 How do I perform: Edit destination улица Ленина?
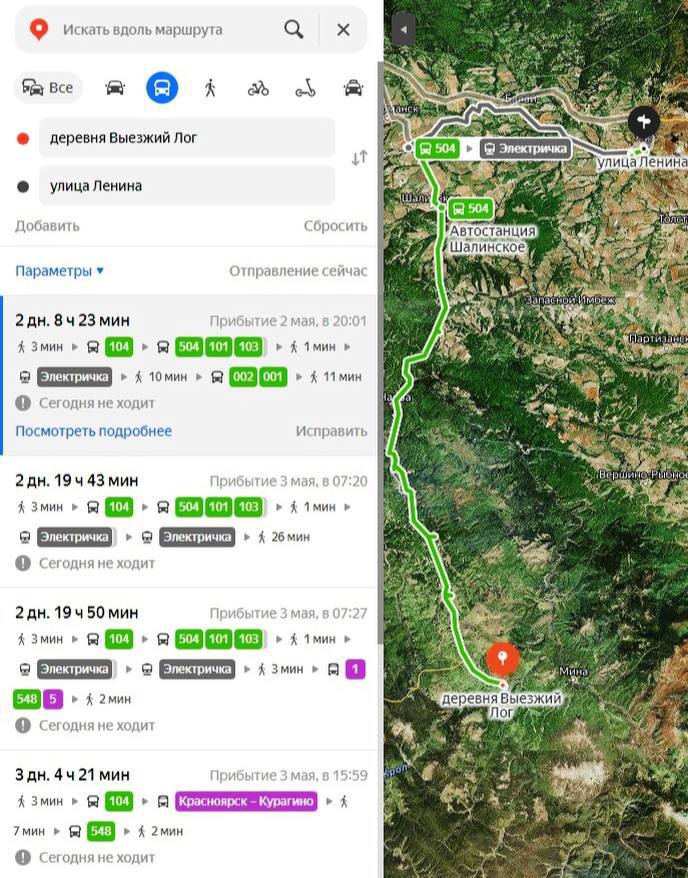pos(187,186)
